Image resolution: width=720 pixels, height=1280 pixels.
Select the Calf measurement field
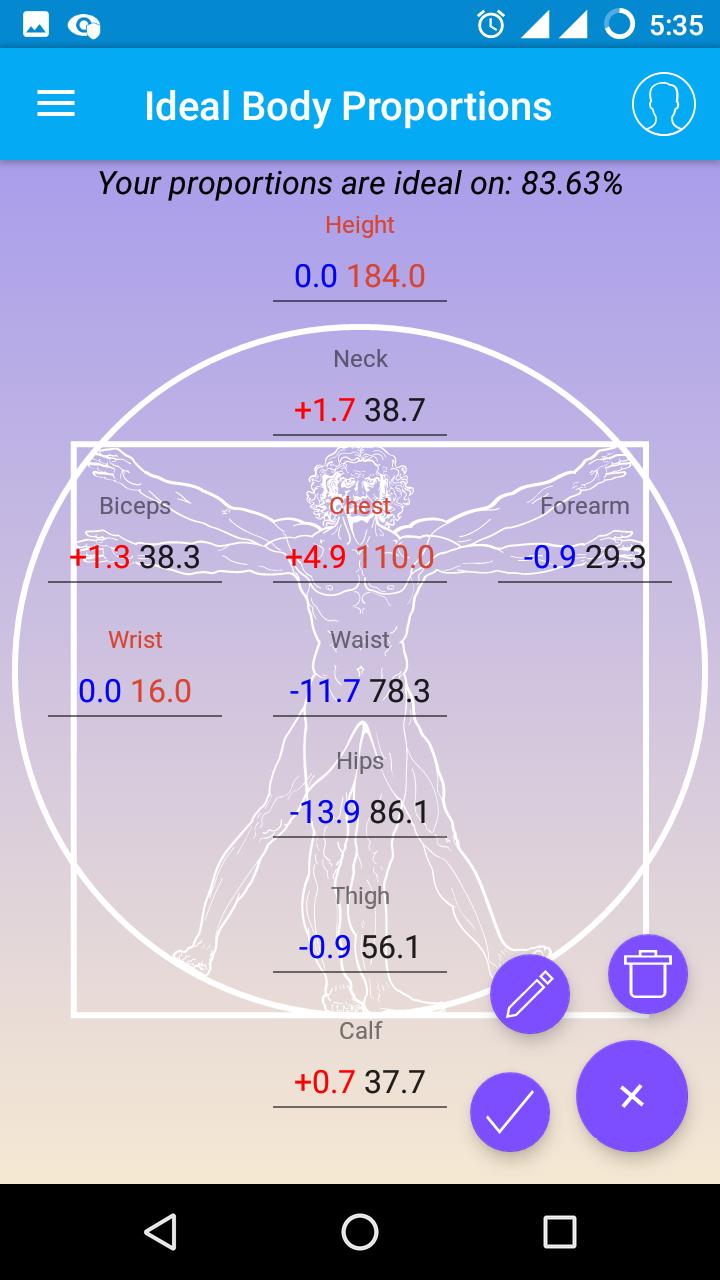coord(360,1081)
